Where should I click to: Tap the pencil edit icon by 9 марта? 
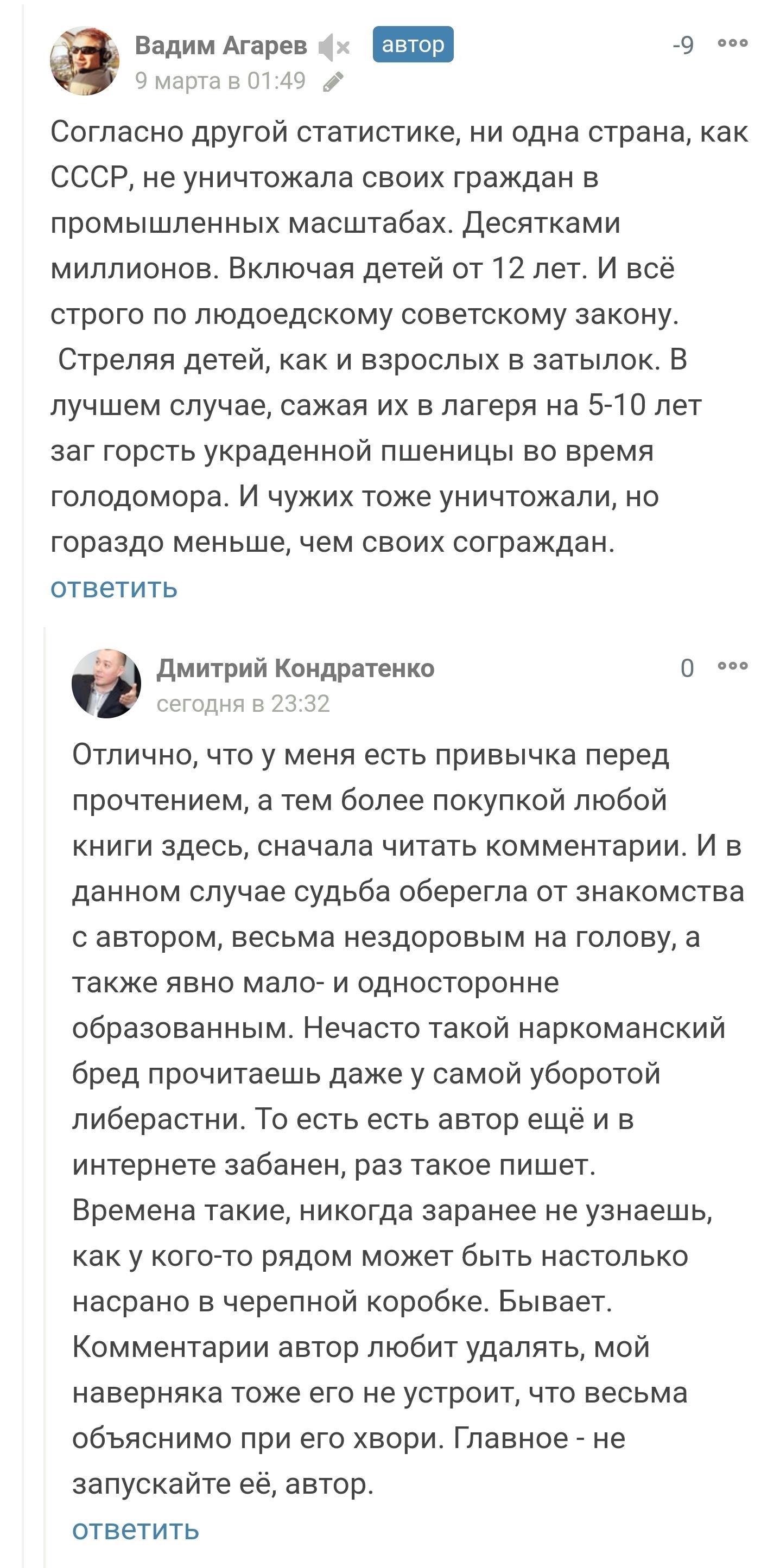(333, 81)
